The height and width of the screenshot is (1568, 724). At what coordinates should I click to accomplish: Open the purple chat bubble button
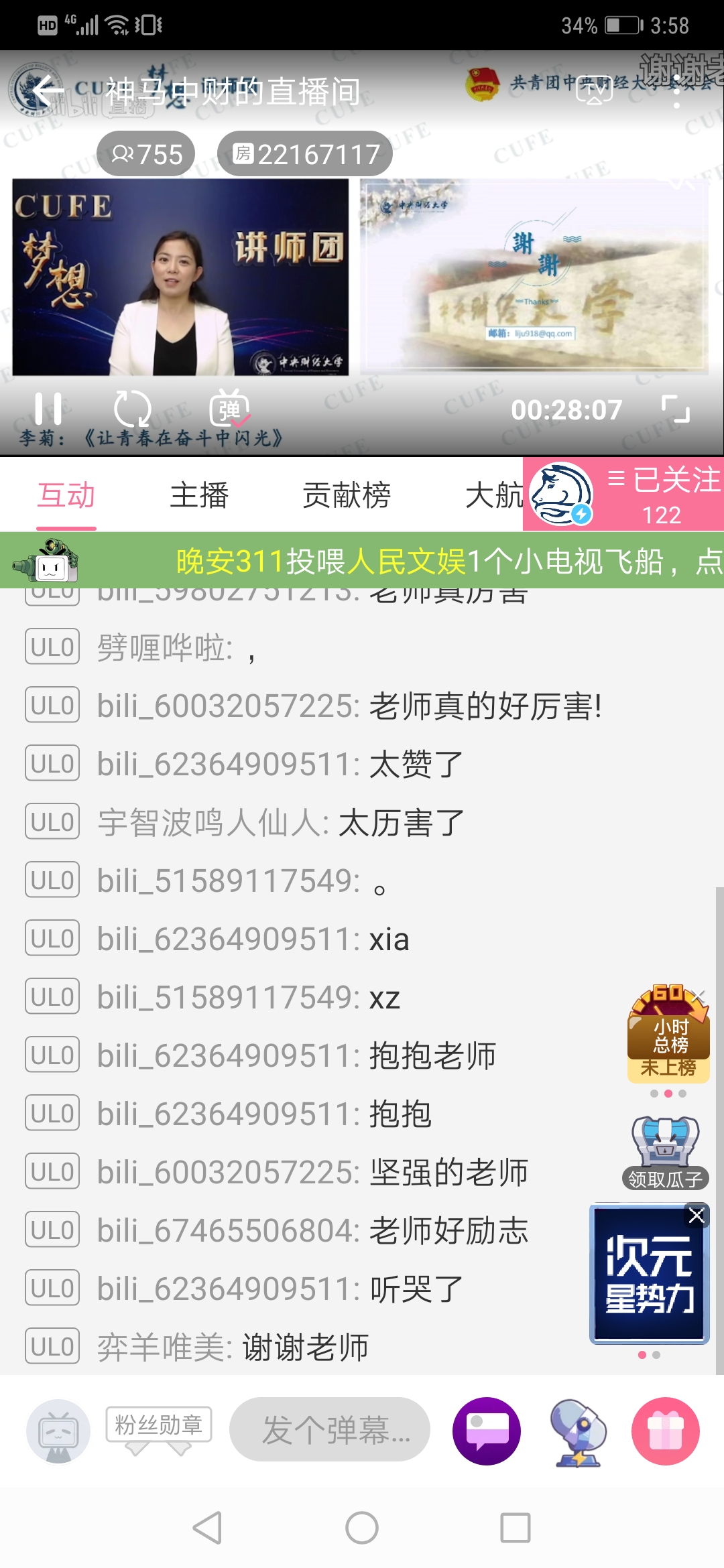tap(487, 1431)
